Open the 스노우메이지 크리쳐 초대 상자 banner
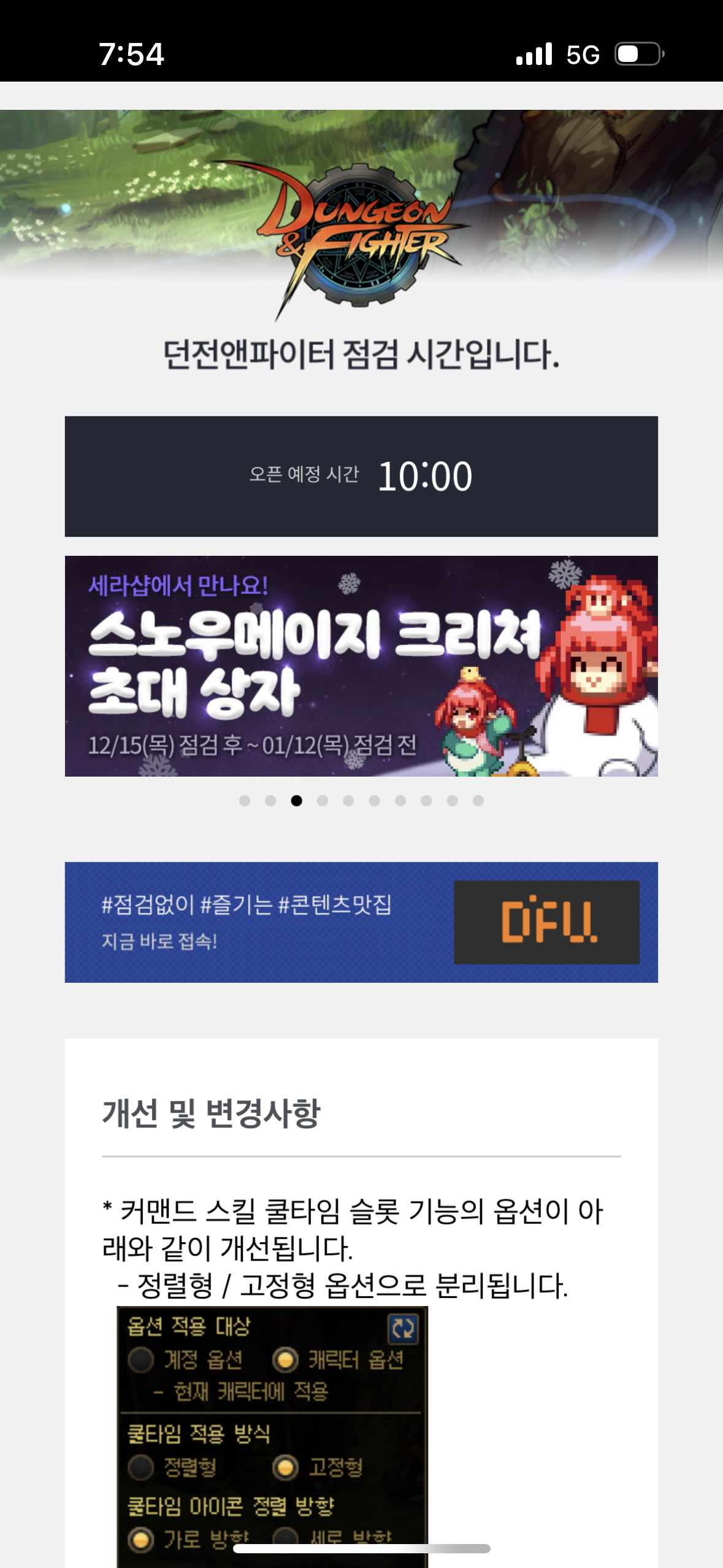723x1568 pixels. 361,666
